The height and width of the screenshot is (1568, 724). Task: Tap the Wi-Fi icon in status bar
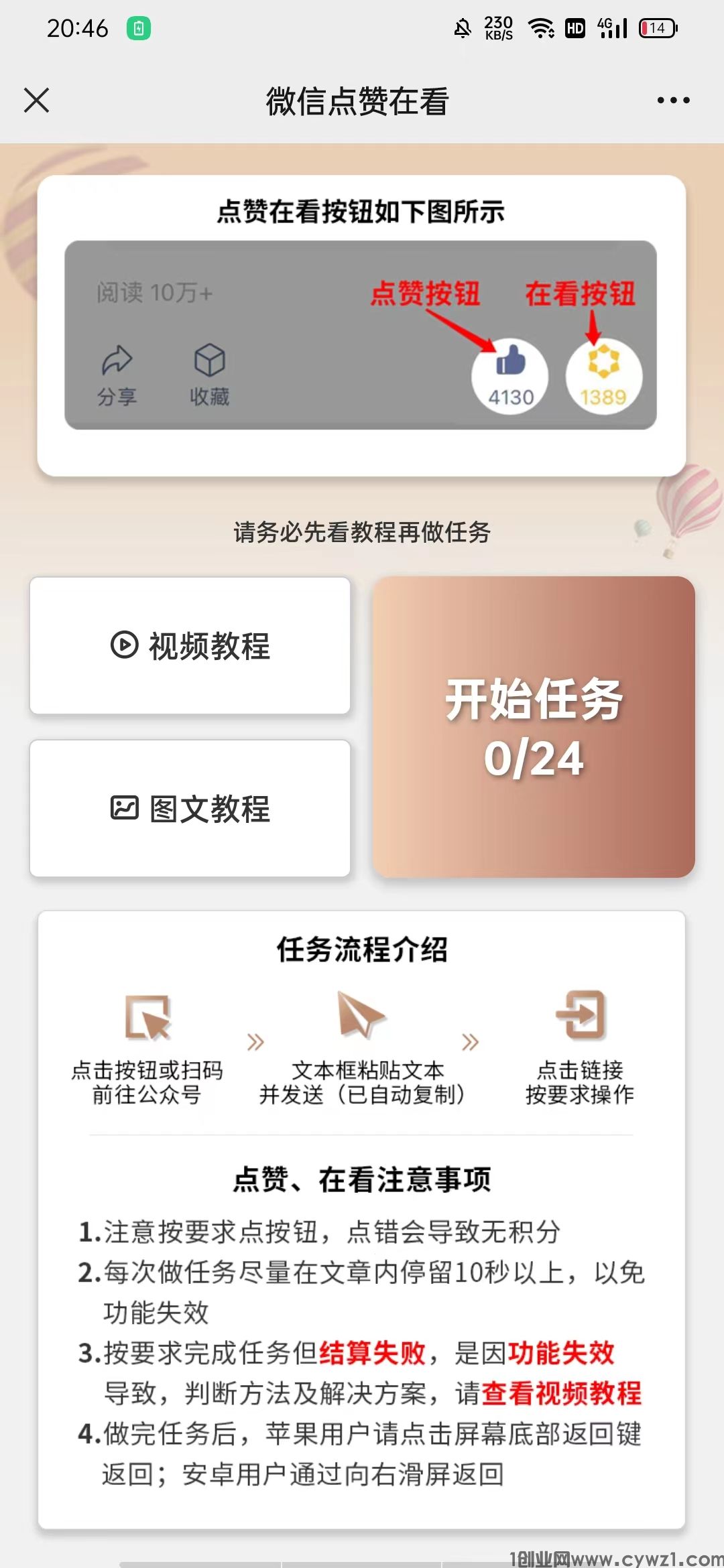[x=541, y=28]
